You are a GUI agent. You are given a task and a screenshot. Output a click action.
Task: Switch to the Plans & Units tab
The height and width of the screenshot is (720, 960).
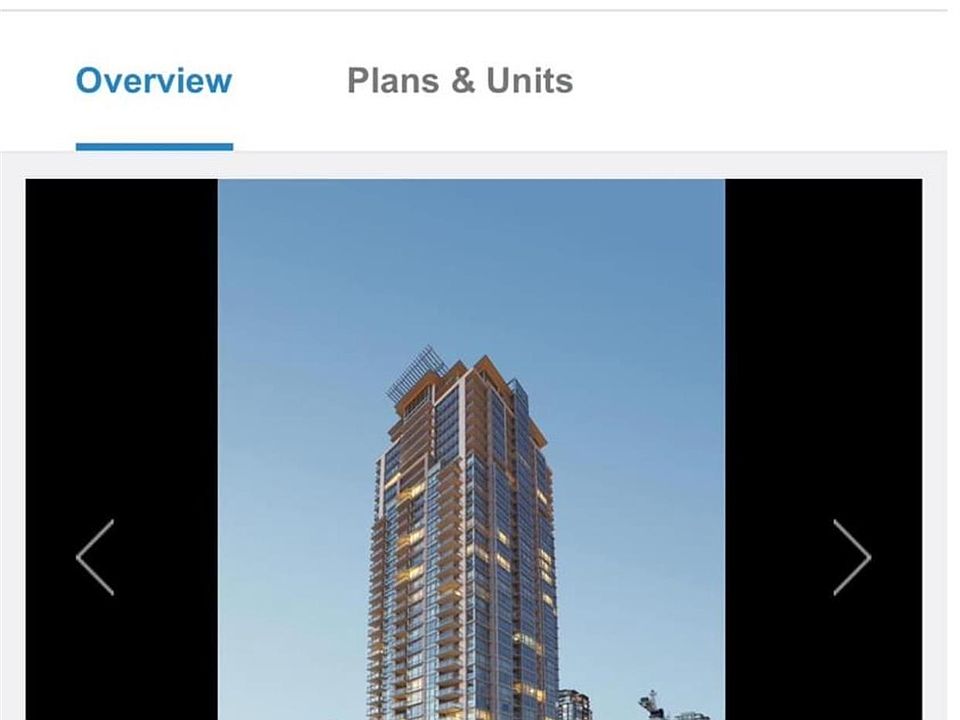pos(459,81)
